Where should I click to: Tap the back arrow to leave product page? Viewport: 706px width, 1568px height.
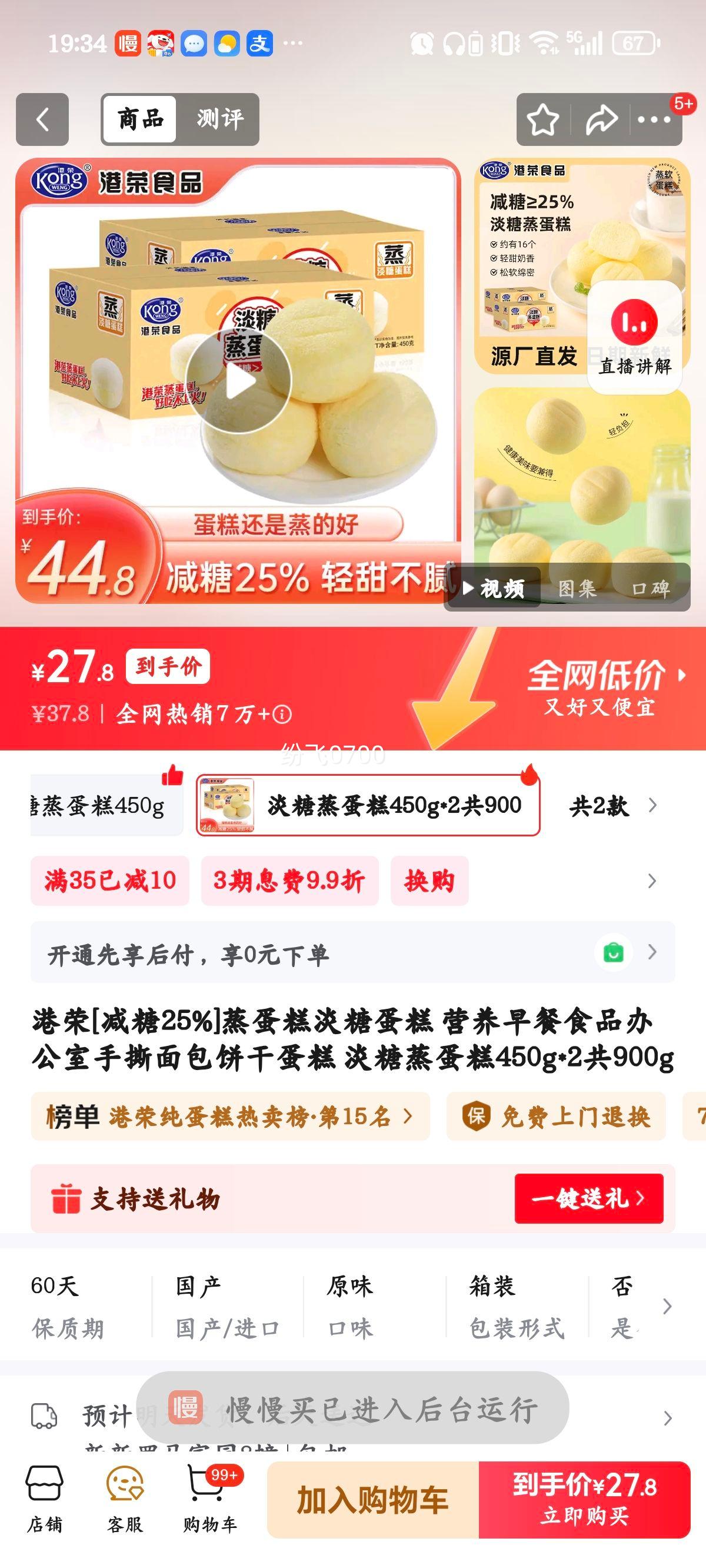(41, 118)
